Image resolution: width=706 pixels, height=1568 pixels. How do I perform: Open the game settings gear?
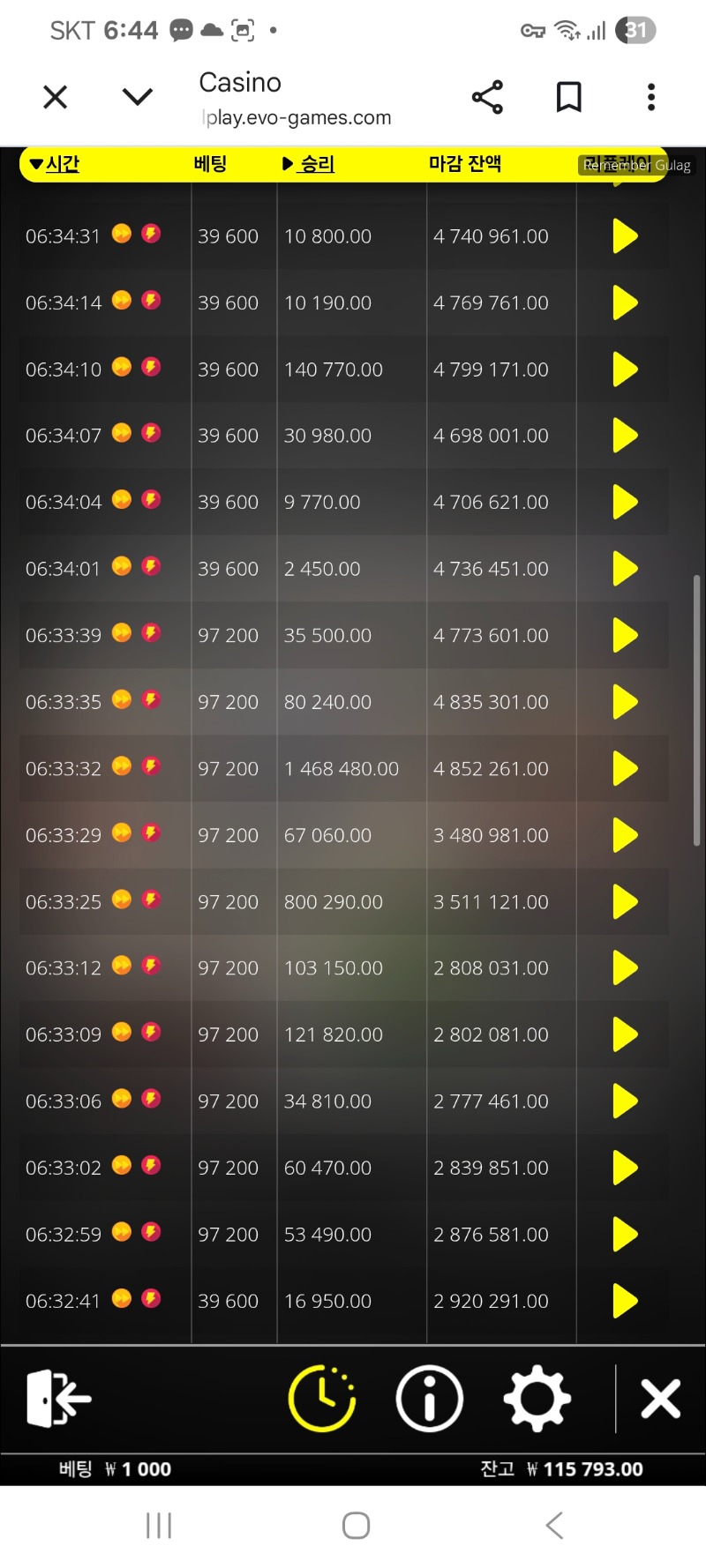click(537, 1399)
